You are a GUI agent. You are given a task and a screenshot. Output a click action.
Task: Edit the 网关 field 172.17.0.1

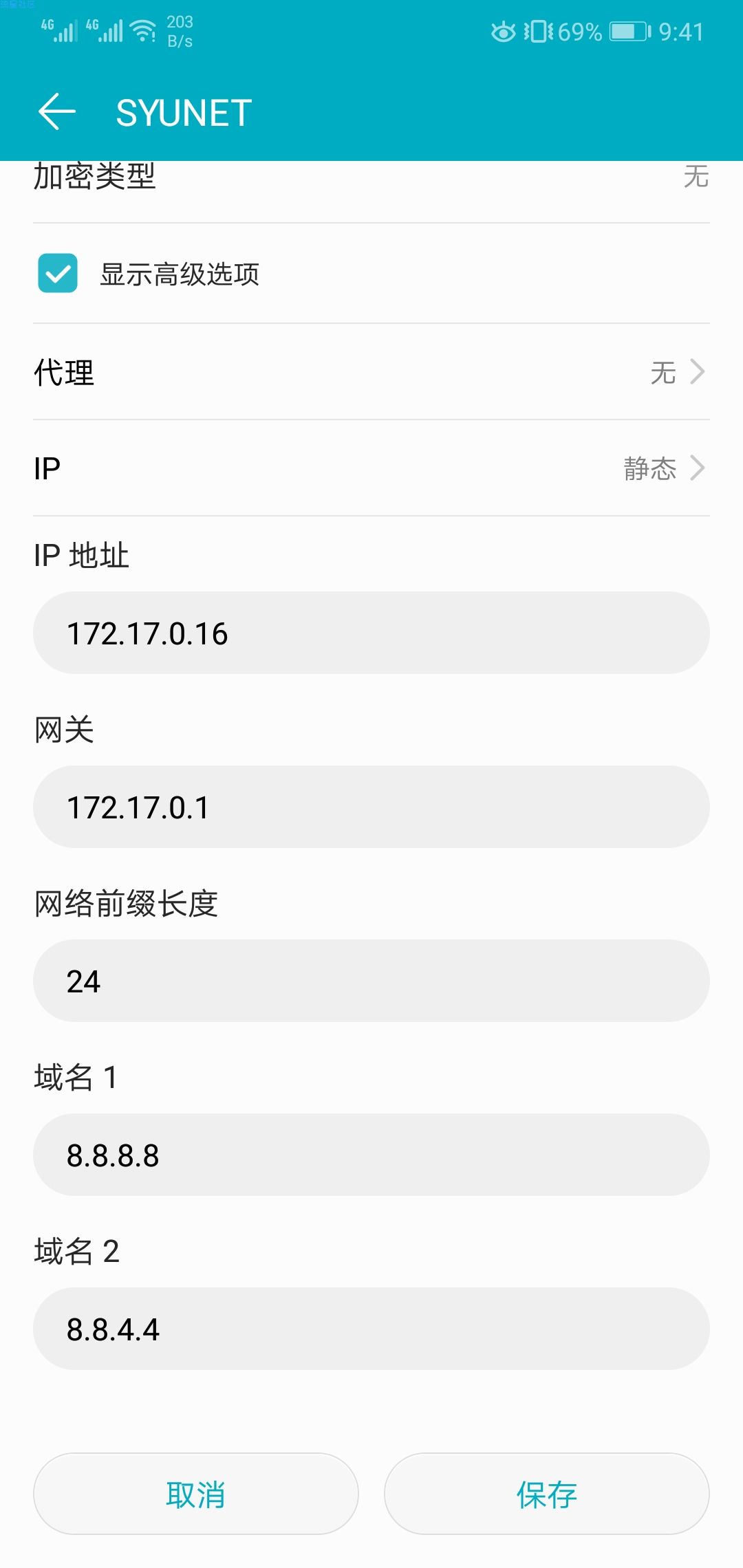[371, 807]
